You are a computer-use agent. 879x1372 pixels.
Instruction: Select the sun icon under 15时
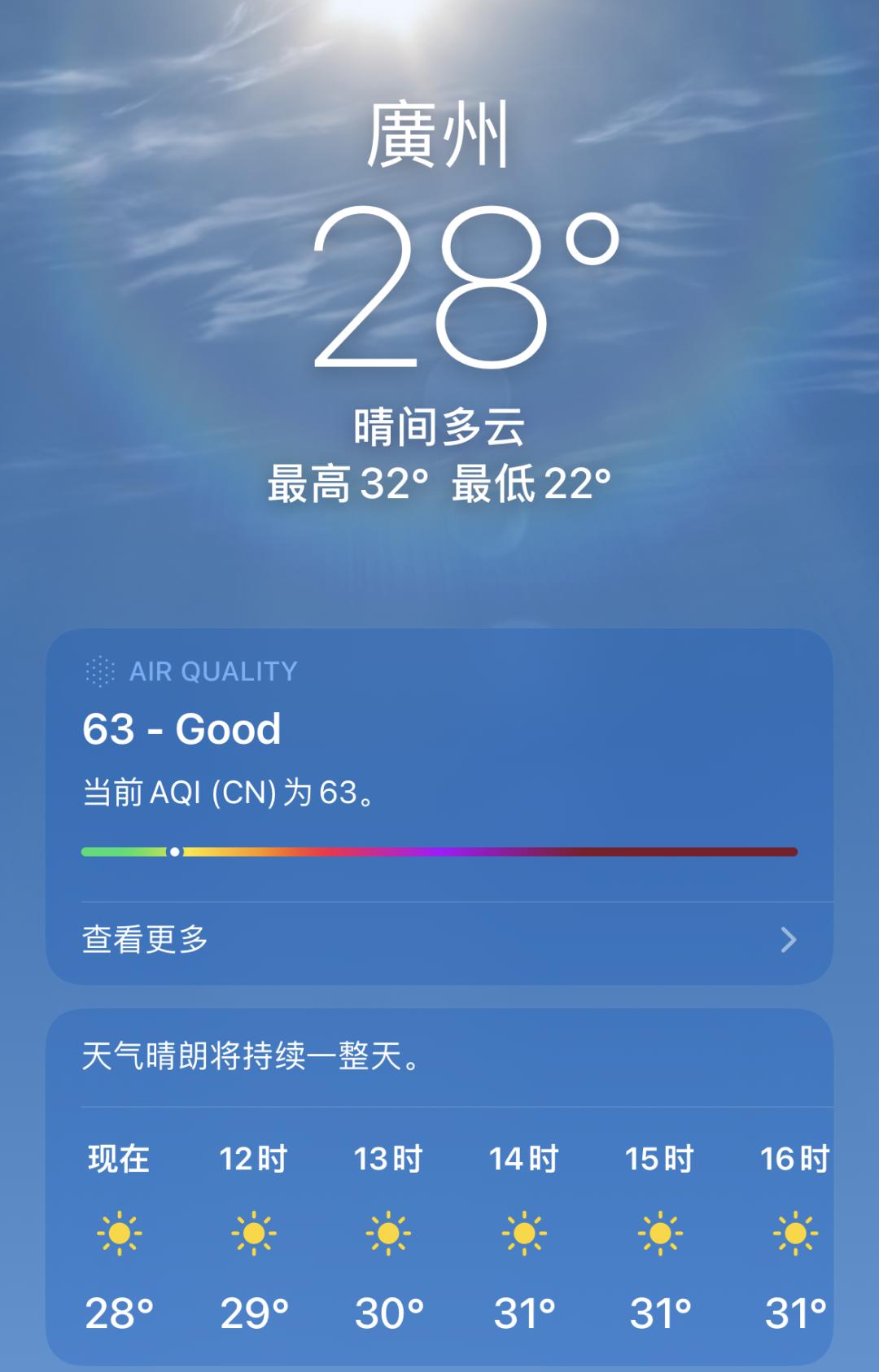tap(660, 1234)
